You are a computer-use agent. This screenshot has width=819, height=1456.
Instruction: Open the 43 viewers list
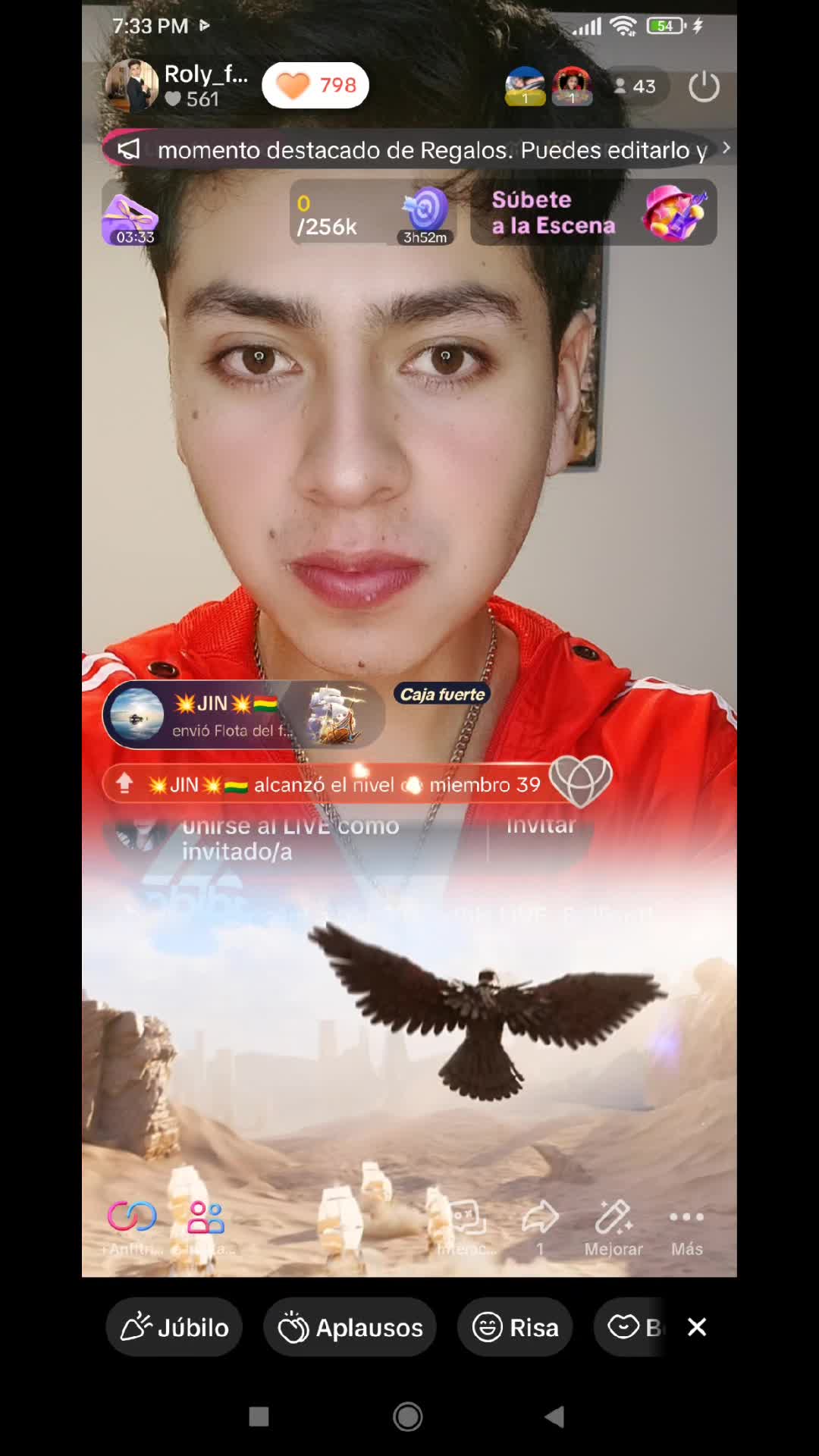pos(635,86)
